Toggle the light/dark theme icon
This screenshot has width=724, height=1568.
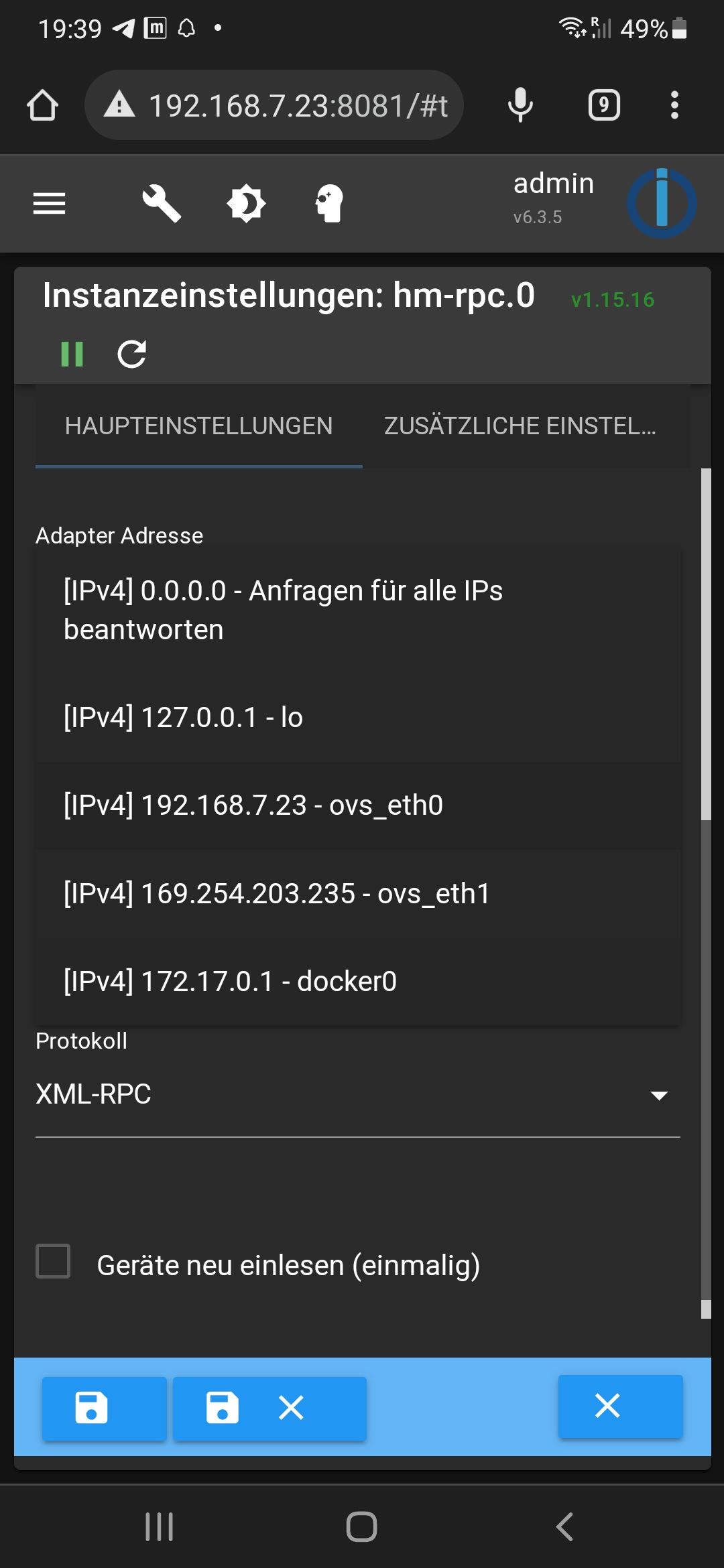pos(246,203)
